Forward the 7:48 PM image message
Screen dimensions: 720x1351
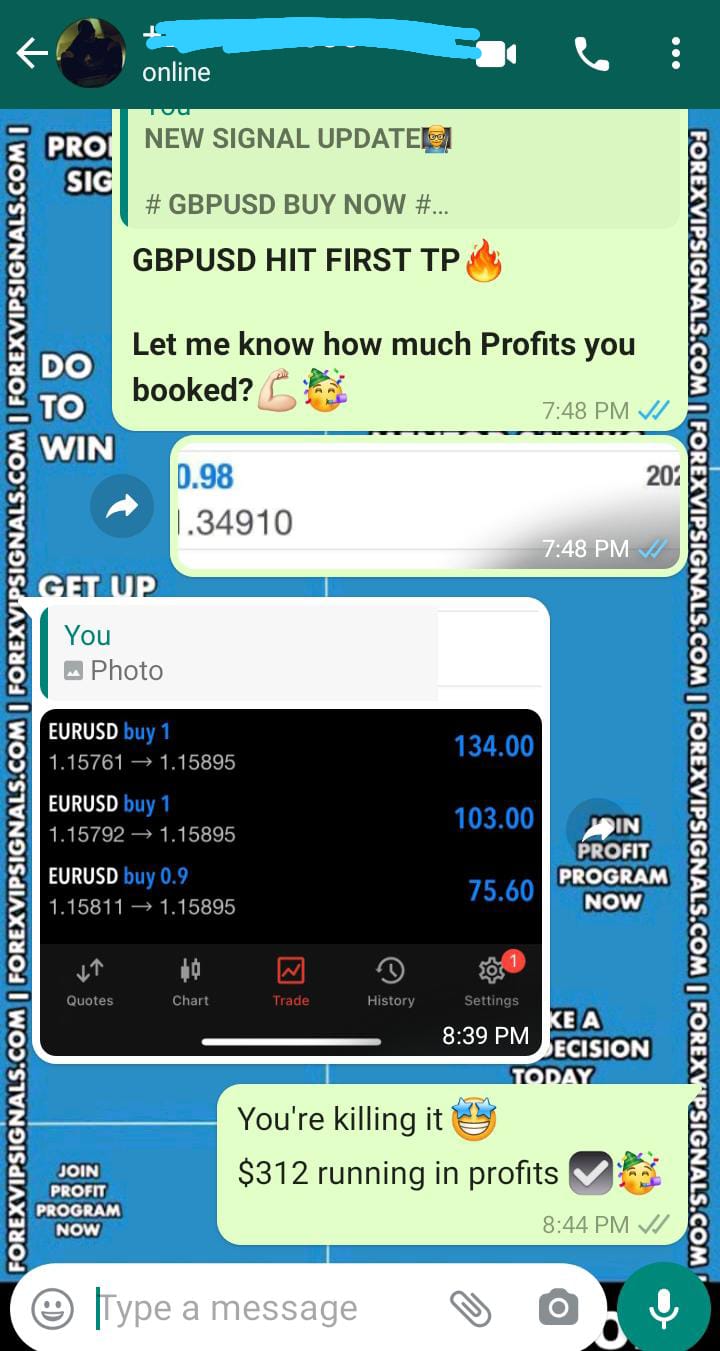pyautogui.click(x=122, y=507)
